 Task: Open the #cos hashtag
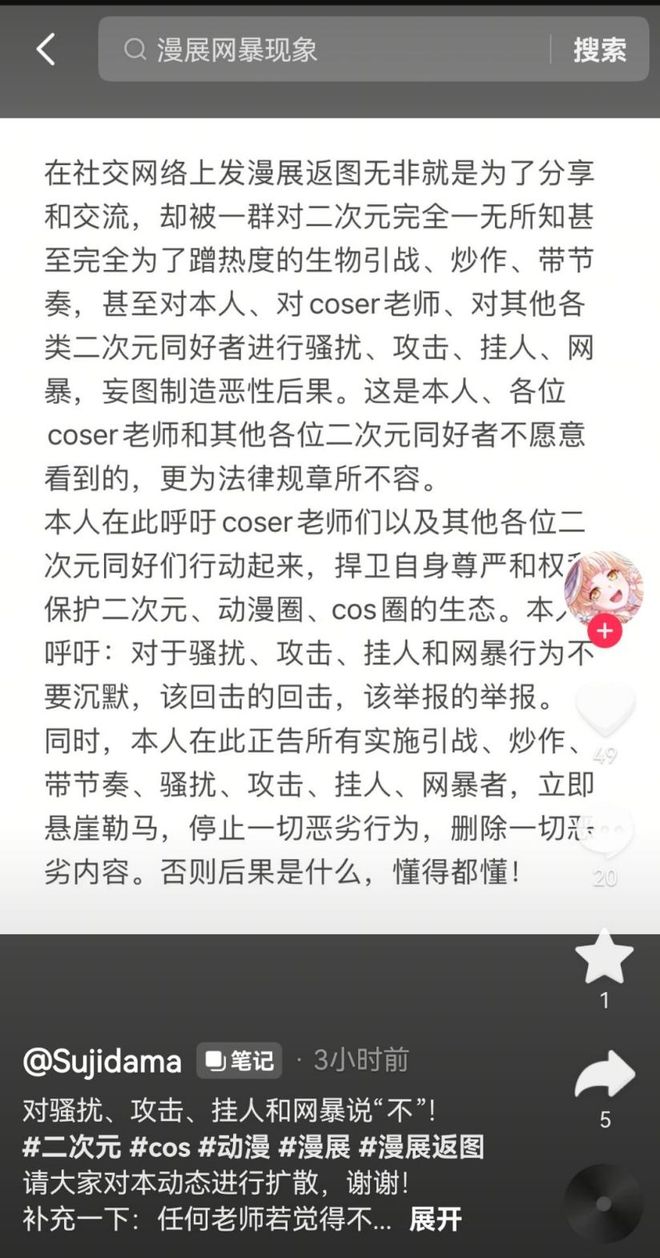(160, 1146)
